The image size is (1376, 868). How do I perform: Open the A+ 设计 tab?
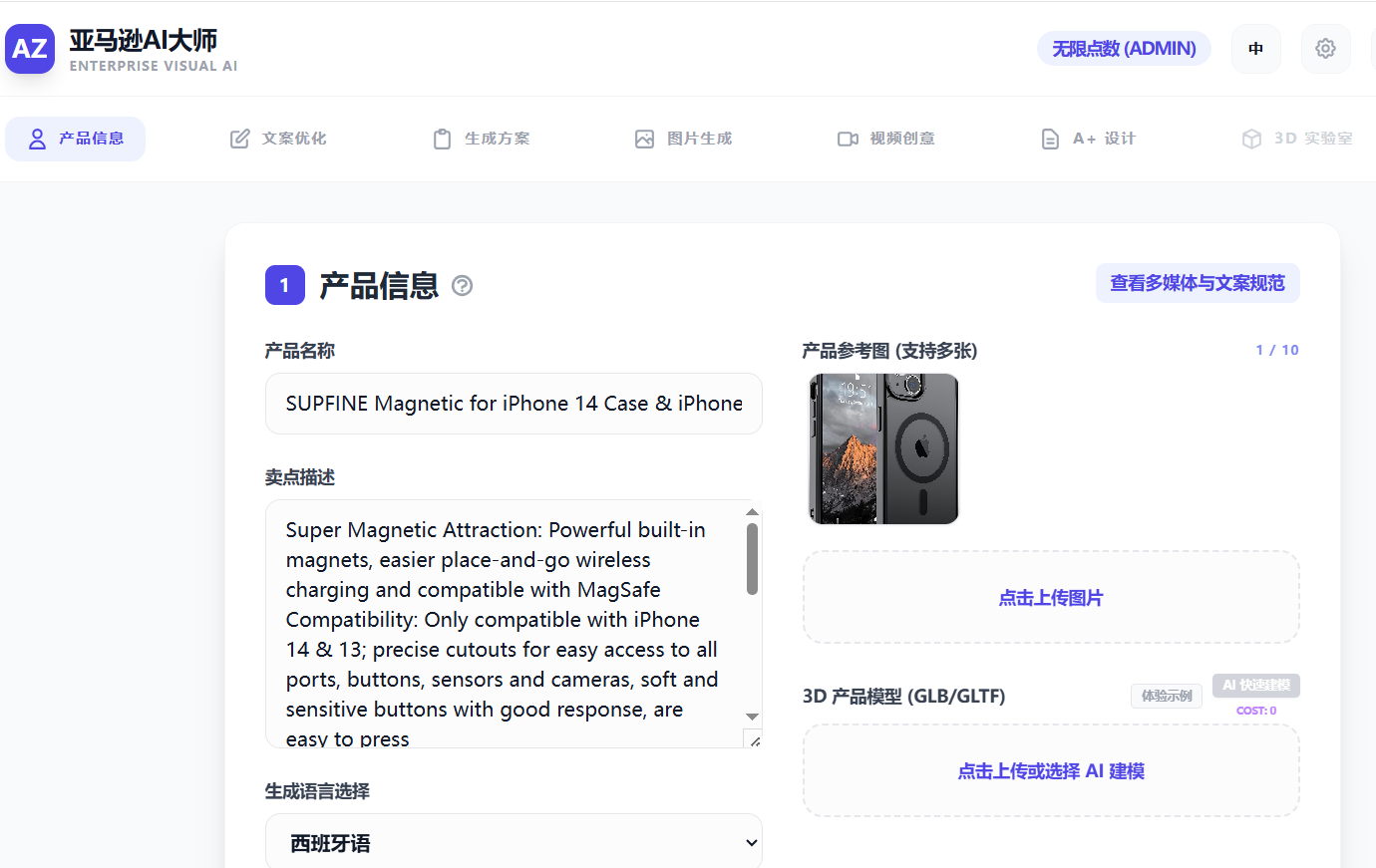tap(1088, 139)
